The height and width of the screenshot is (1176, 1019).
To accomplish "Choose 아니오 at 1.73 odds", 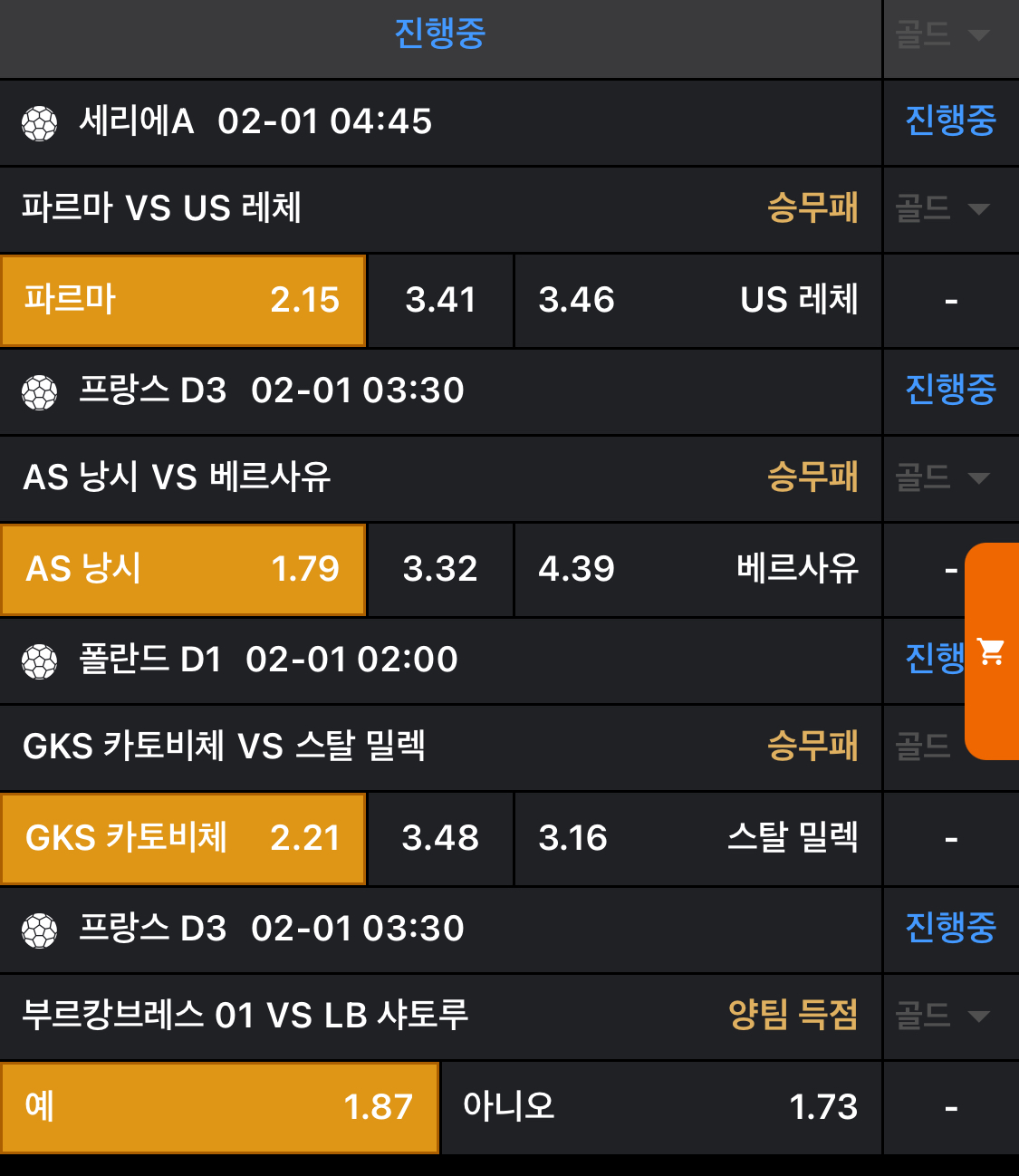I will 660,1106.
